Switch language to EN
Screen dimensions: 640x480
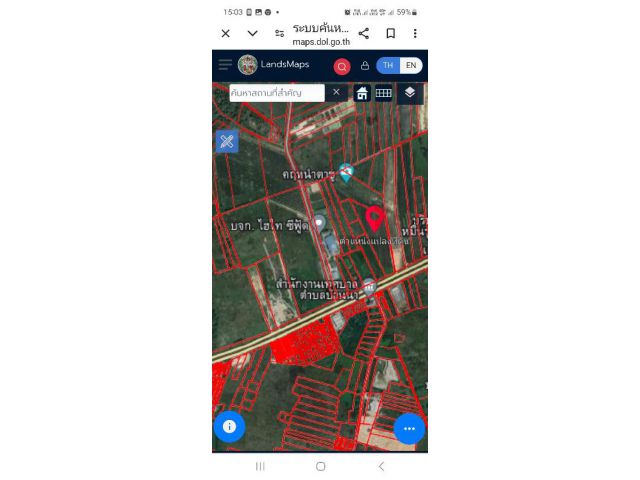pos(410,66)
